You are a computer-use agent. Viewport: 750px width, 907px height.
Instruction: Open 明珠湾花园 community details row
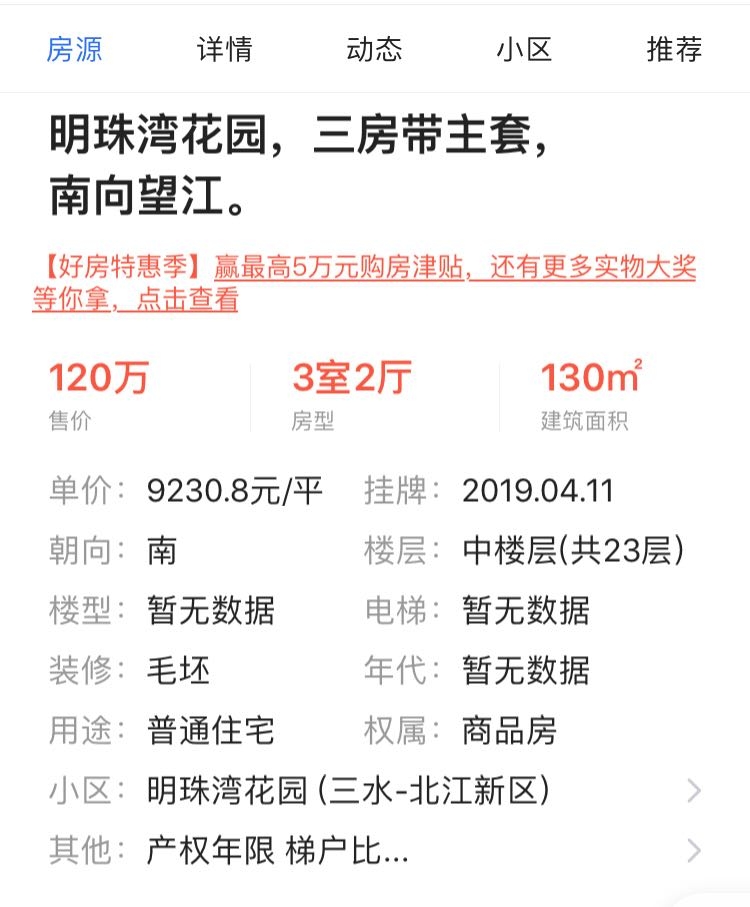(375, 791)
